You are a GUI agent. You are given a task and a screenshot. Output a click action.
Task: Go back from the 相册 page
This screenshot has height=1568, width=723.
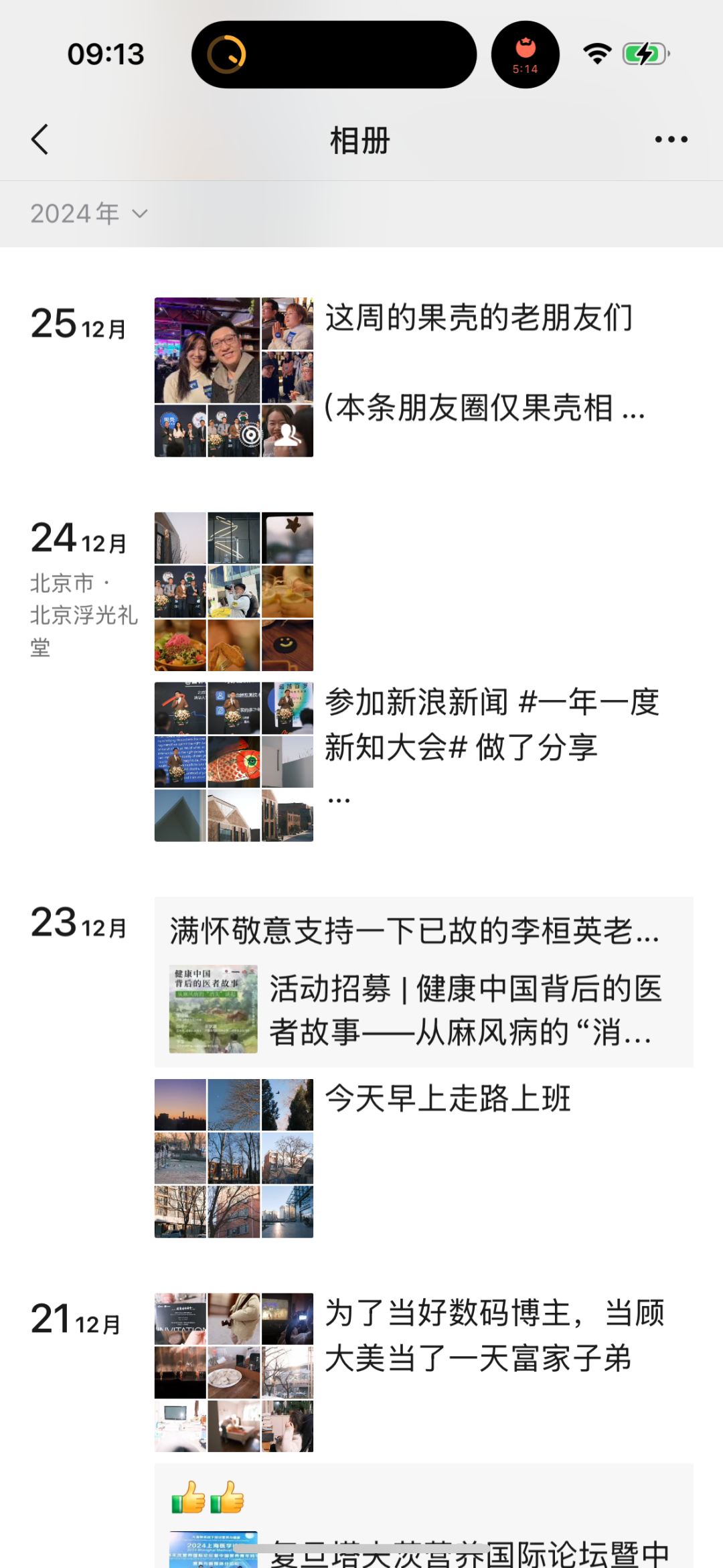point(40,139)
